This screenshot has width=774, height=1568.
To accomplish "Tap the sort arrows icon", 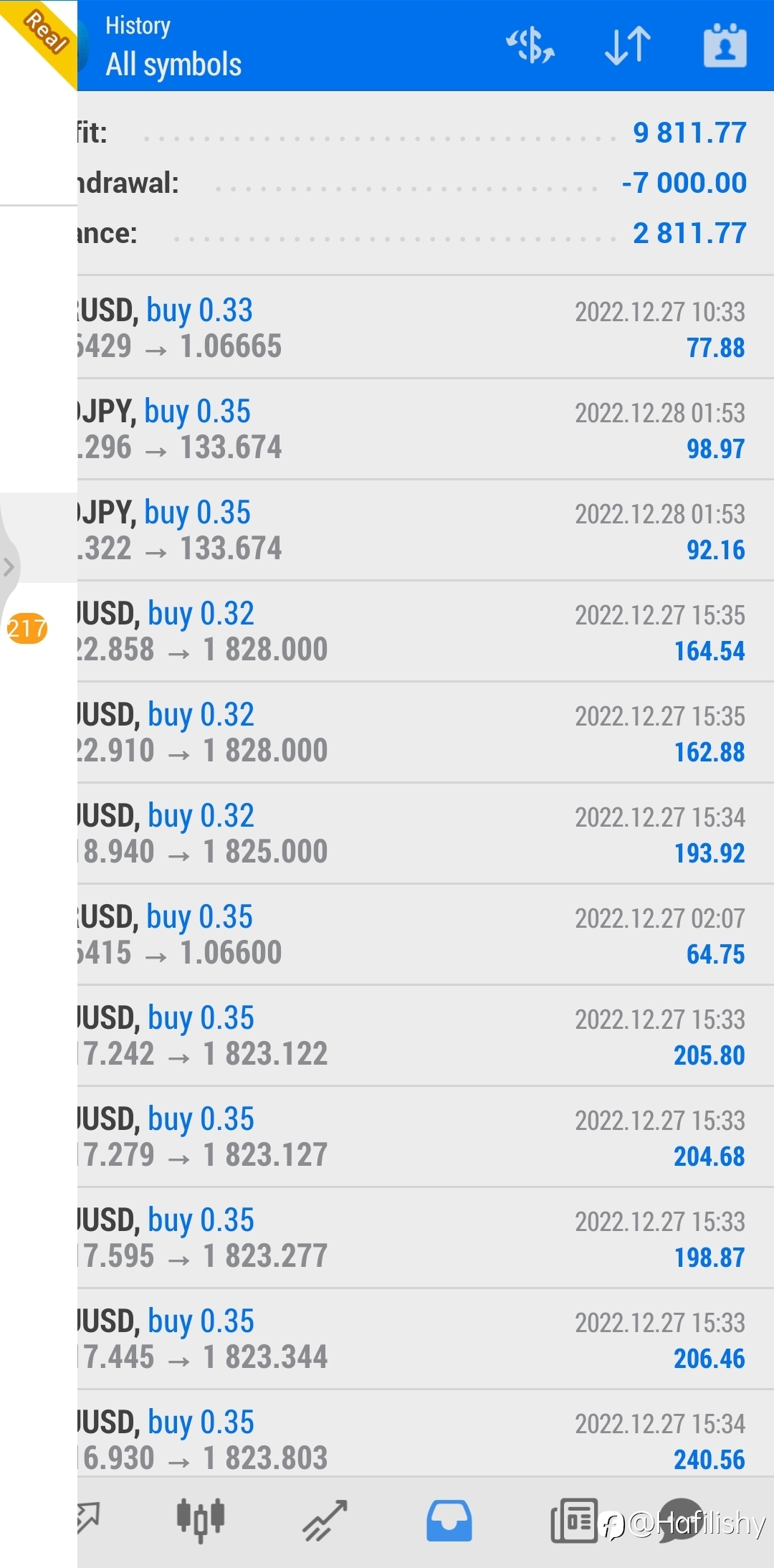I will point(628,46).
